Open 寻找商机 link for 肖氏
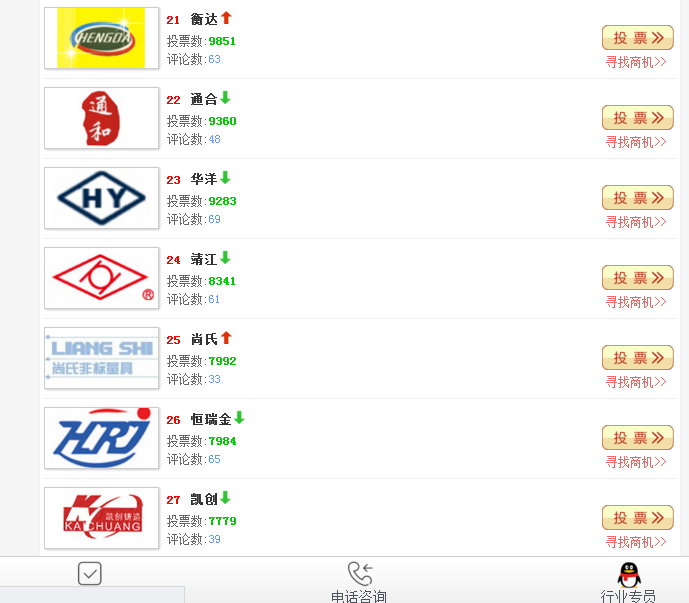 636,382
